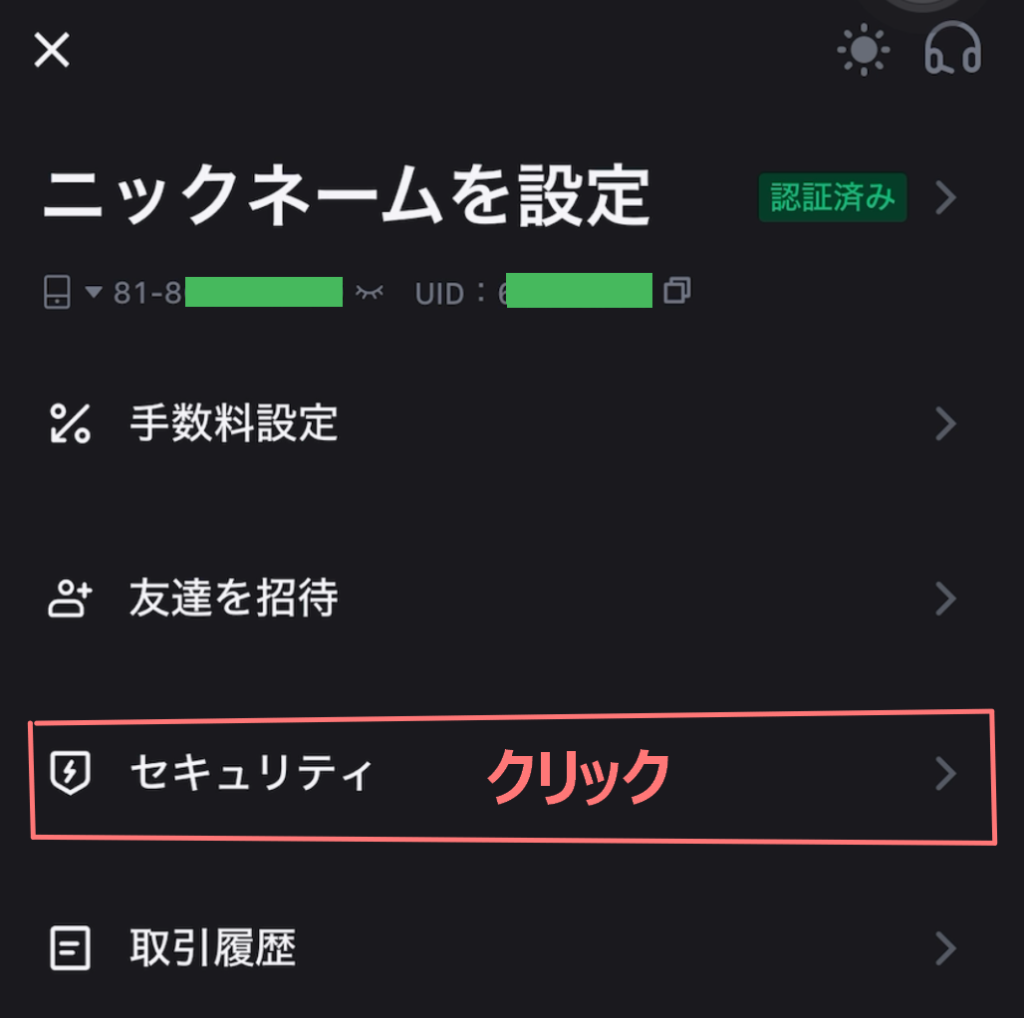Open profile via ニックネームを設定
This screenshot has height=1018, width=1024.
[346, 198]
